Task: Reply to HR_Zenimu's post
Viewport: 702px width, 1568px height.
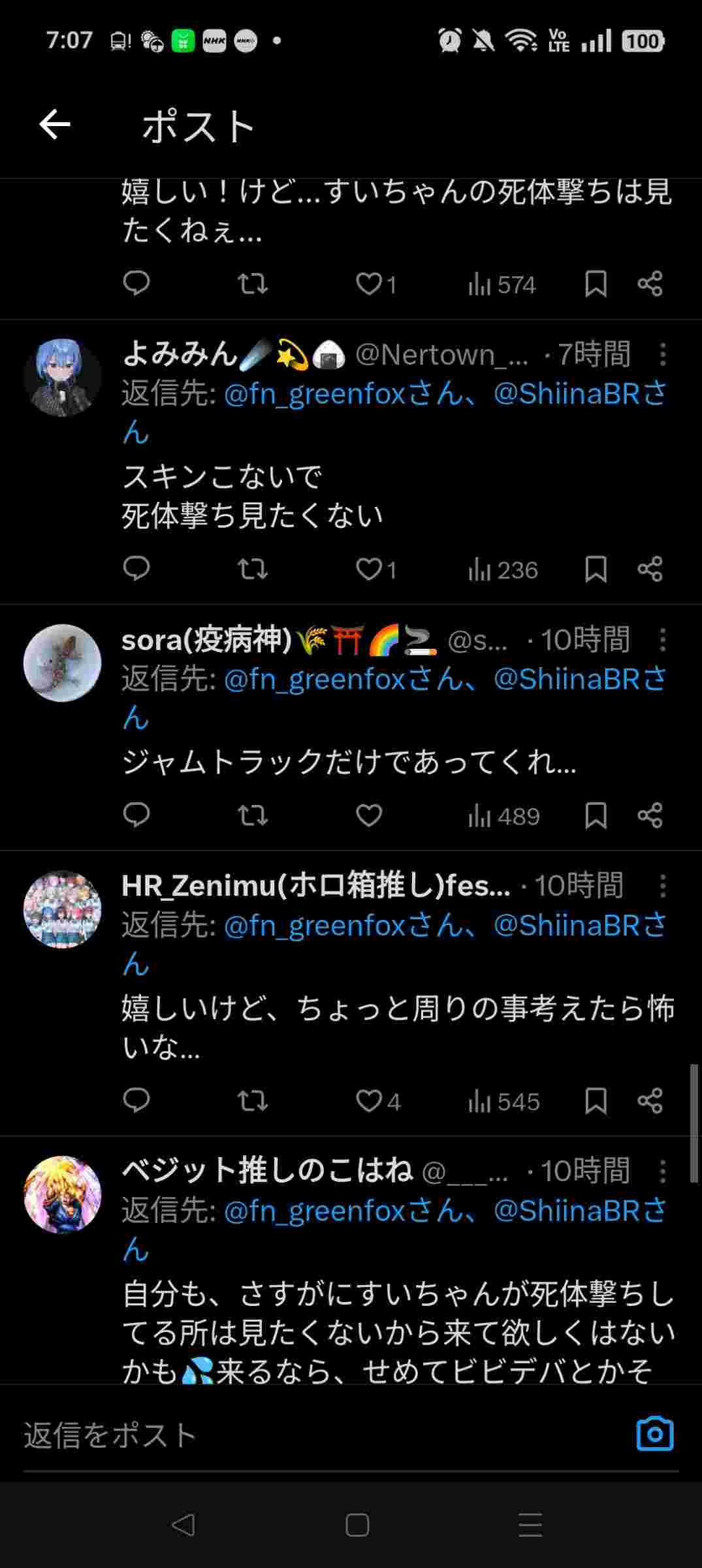Action: (x=136, y=1101)
